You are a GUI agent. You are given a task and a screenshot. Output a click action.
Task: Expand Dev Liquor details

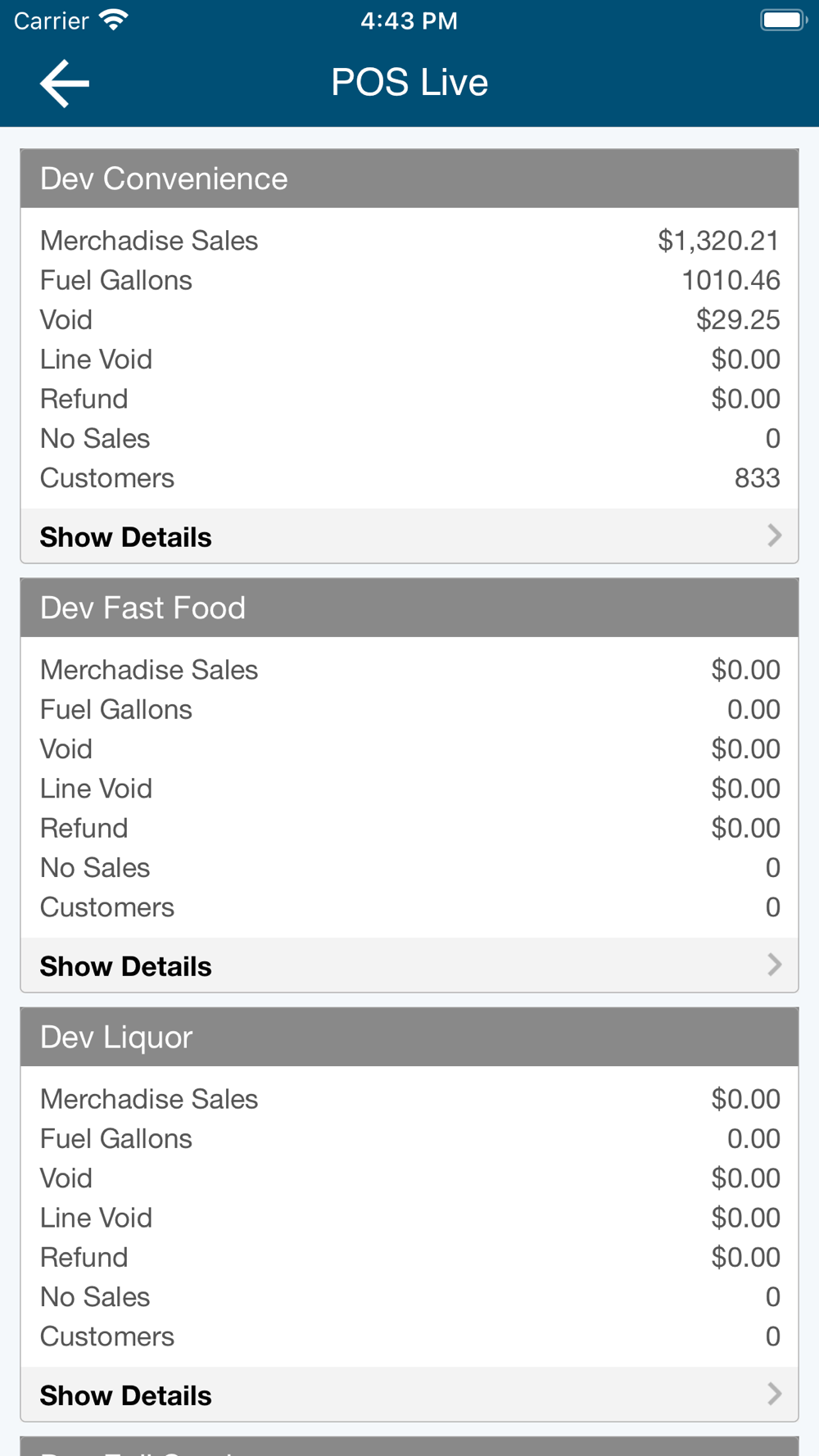pyautogui.click(x=409, y=1395)
